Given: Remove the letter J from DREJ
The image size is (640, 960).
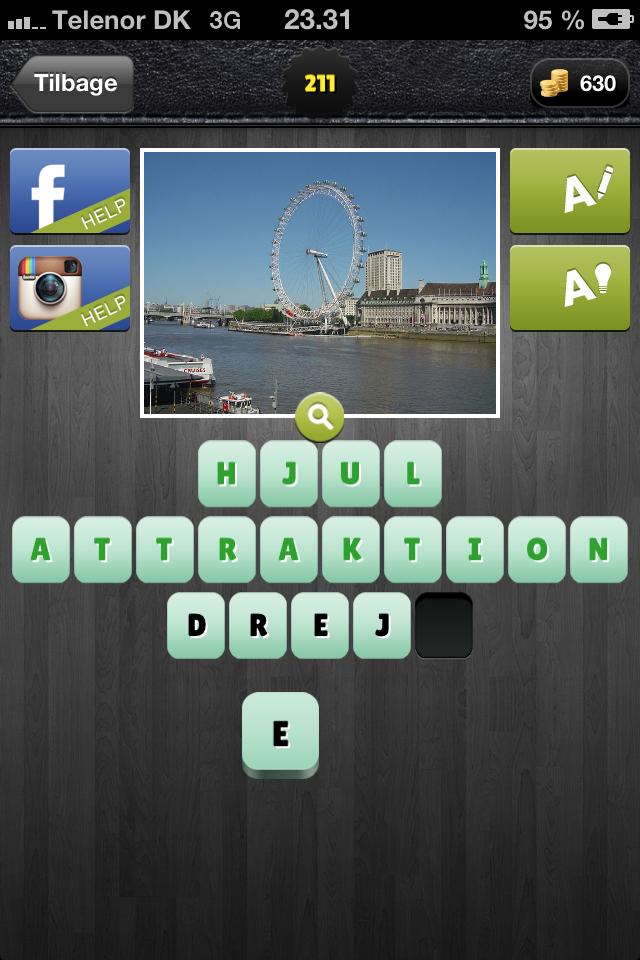Looking at the screenshot, I should 382,625.
